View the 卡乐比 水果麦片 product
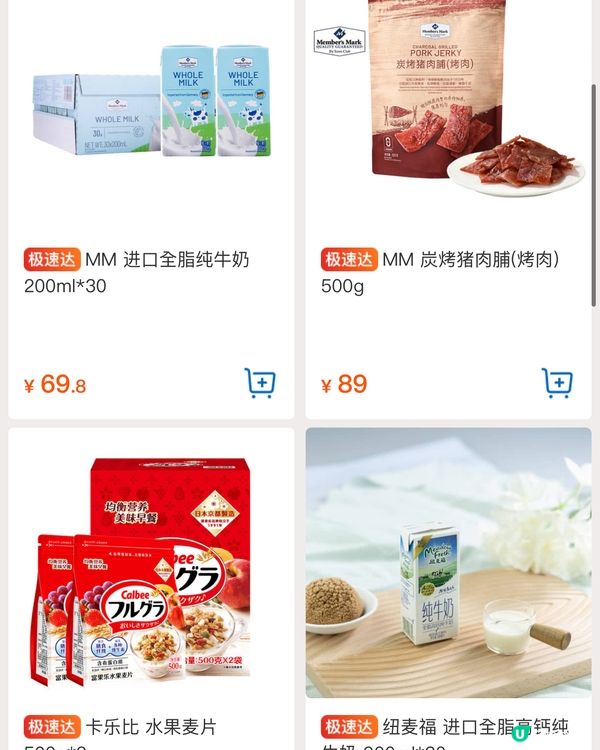The image size is (600, 750). 151,565
